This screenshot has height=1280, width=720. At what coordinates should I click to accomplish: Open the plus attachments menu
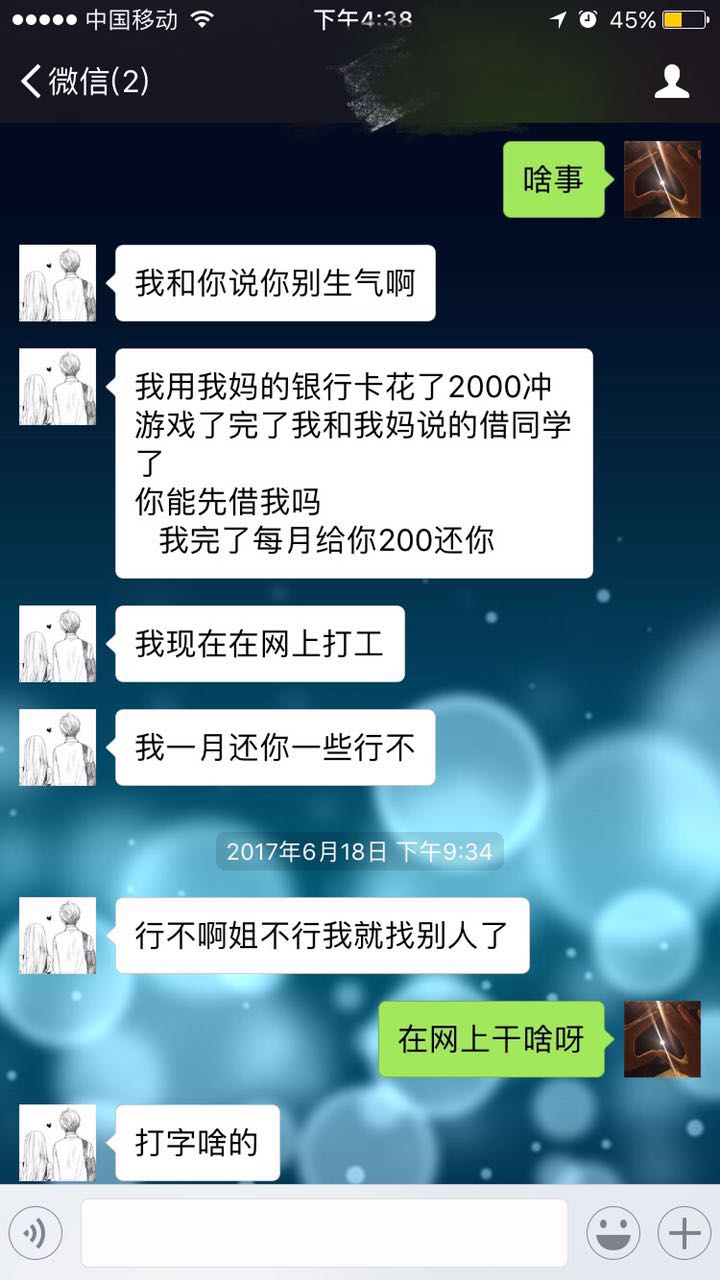pyautogui.click(x=684, y=1233)
